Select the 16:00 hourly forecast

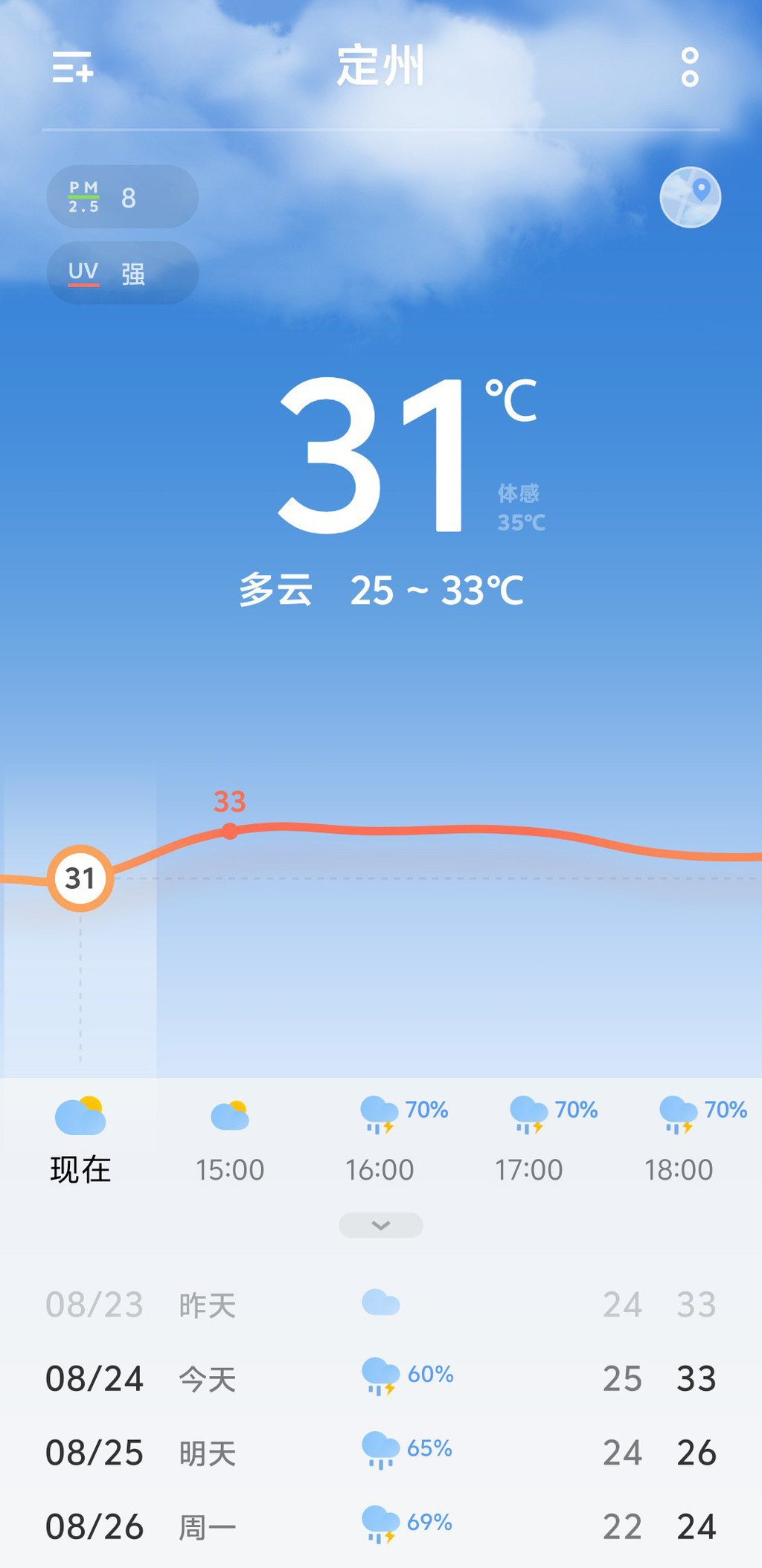coord(380,1138)
